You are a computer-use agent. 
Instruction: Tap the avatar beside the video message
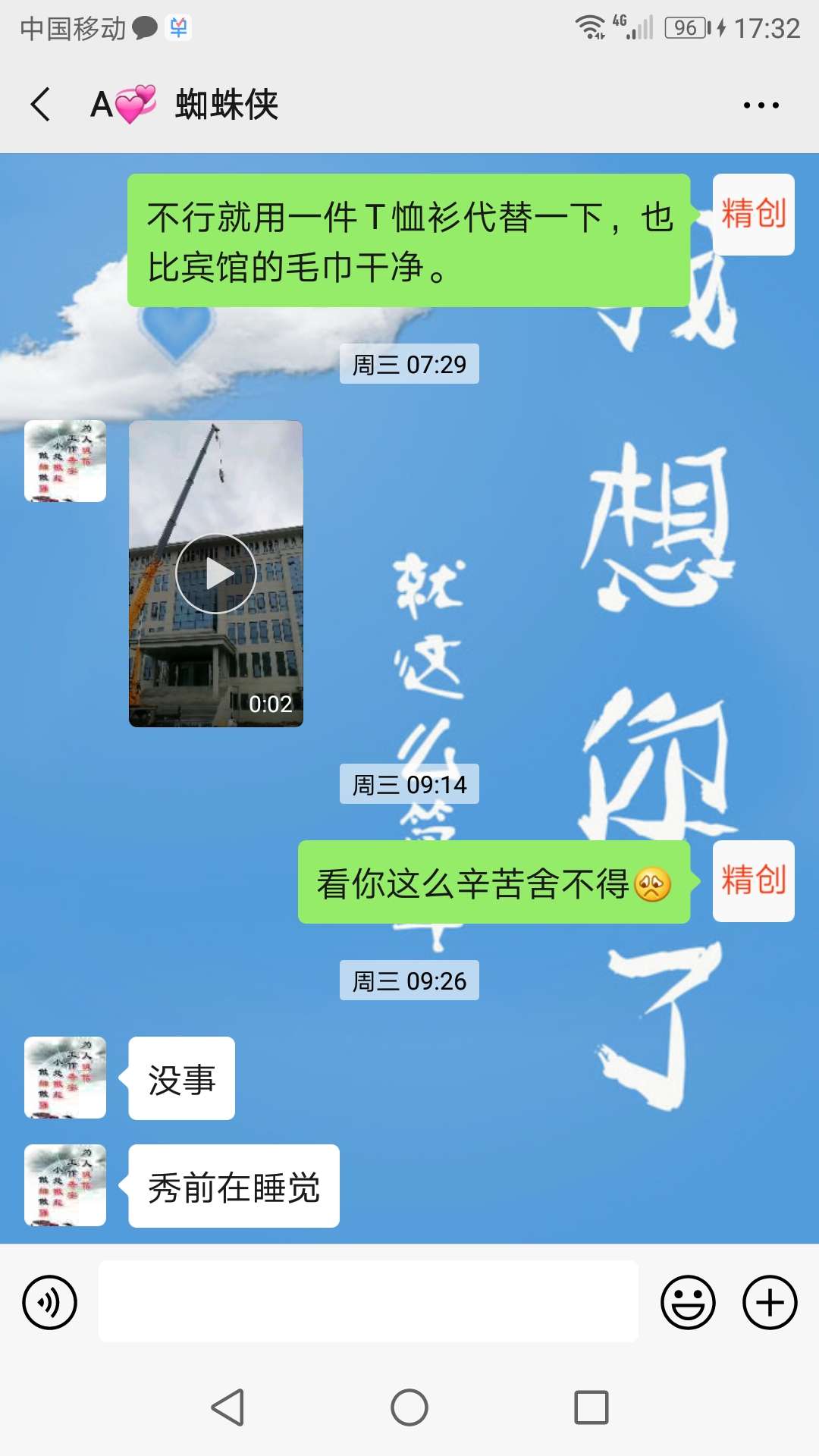click(65, 461)
